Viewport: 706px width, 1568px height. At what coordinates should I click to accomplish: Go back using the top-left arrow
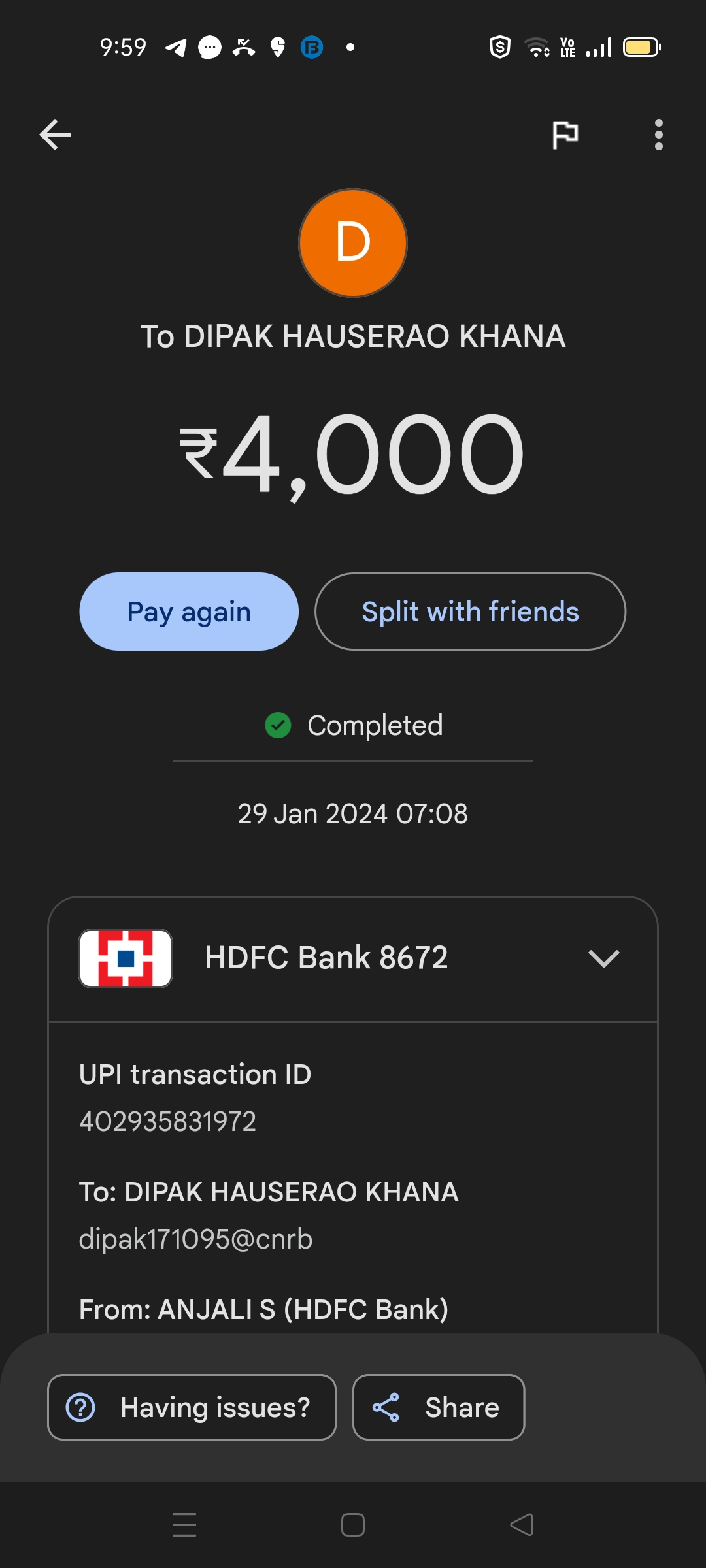(x=55, y=135)
